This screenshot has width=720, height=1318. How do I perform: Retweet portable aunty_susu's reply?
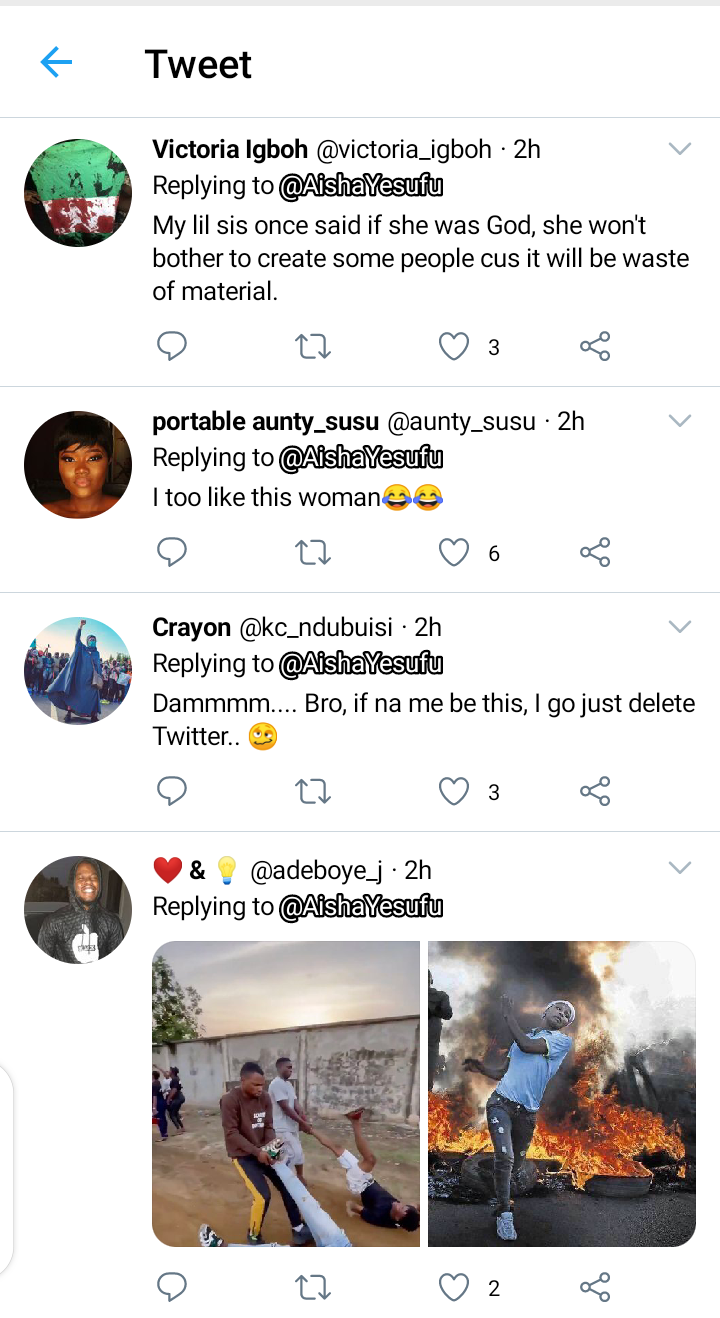click(x=313, y=553)
